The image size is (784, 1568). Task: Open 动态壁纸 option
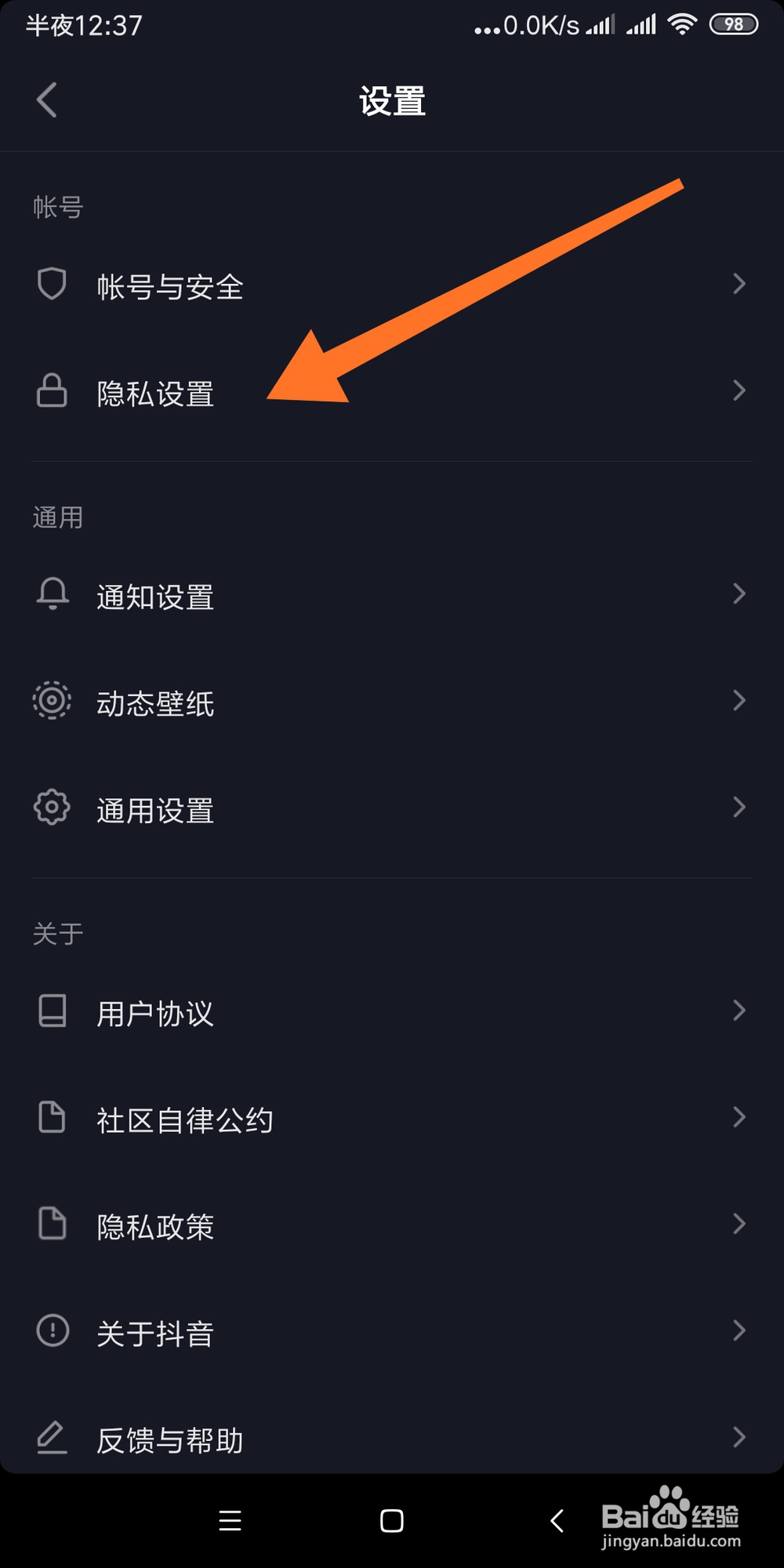pos(392,702)
